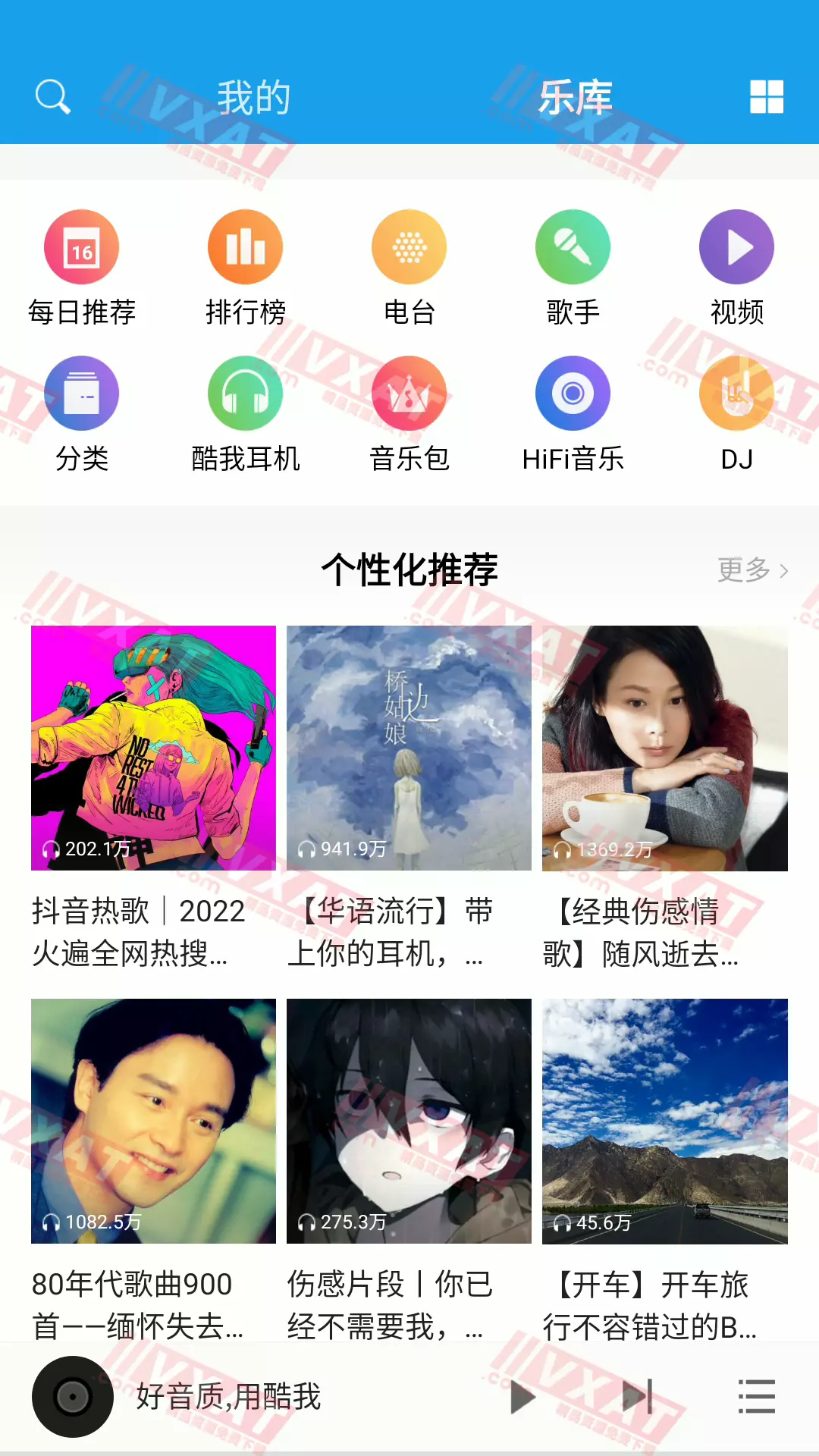Viewport: 819px width, 1456px height.
Task: Open the playback queue list
Action: (756, 1397)
